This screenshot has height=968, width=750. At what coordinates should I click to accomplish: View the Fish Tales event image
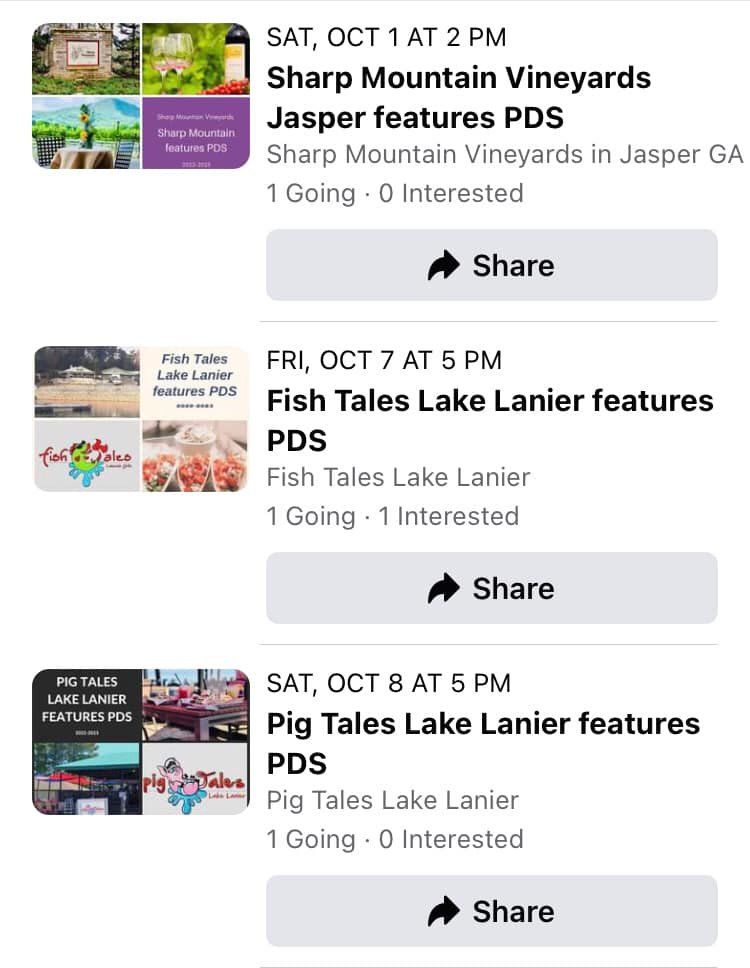(x=141, y=419)
